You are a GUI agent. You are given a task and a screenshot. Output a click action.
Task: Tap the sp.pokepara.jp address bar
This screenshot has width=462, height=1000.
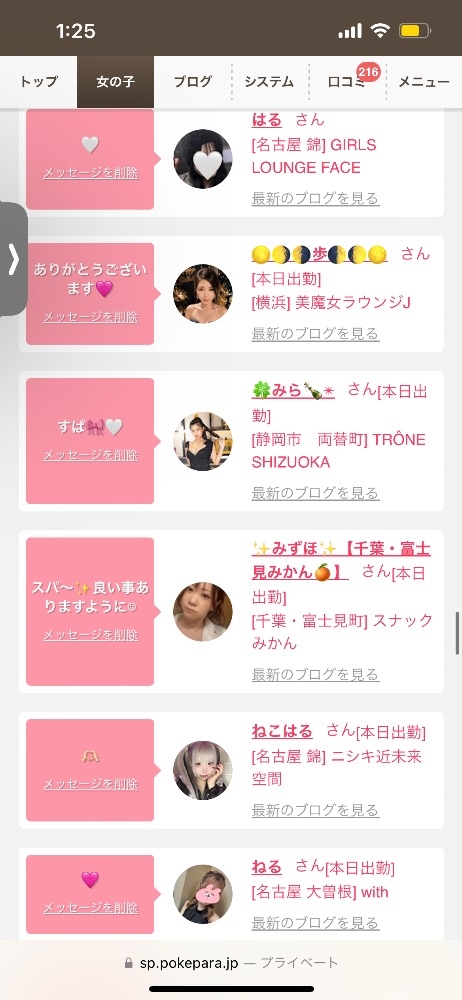click(231, 962)
